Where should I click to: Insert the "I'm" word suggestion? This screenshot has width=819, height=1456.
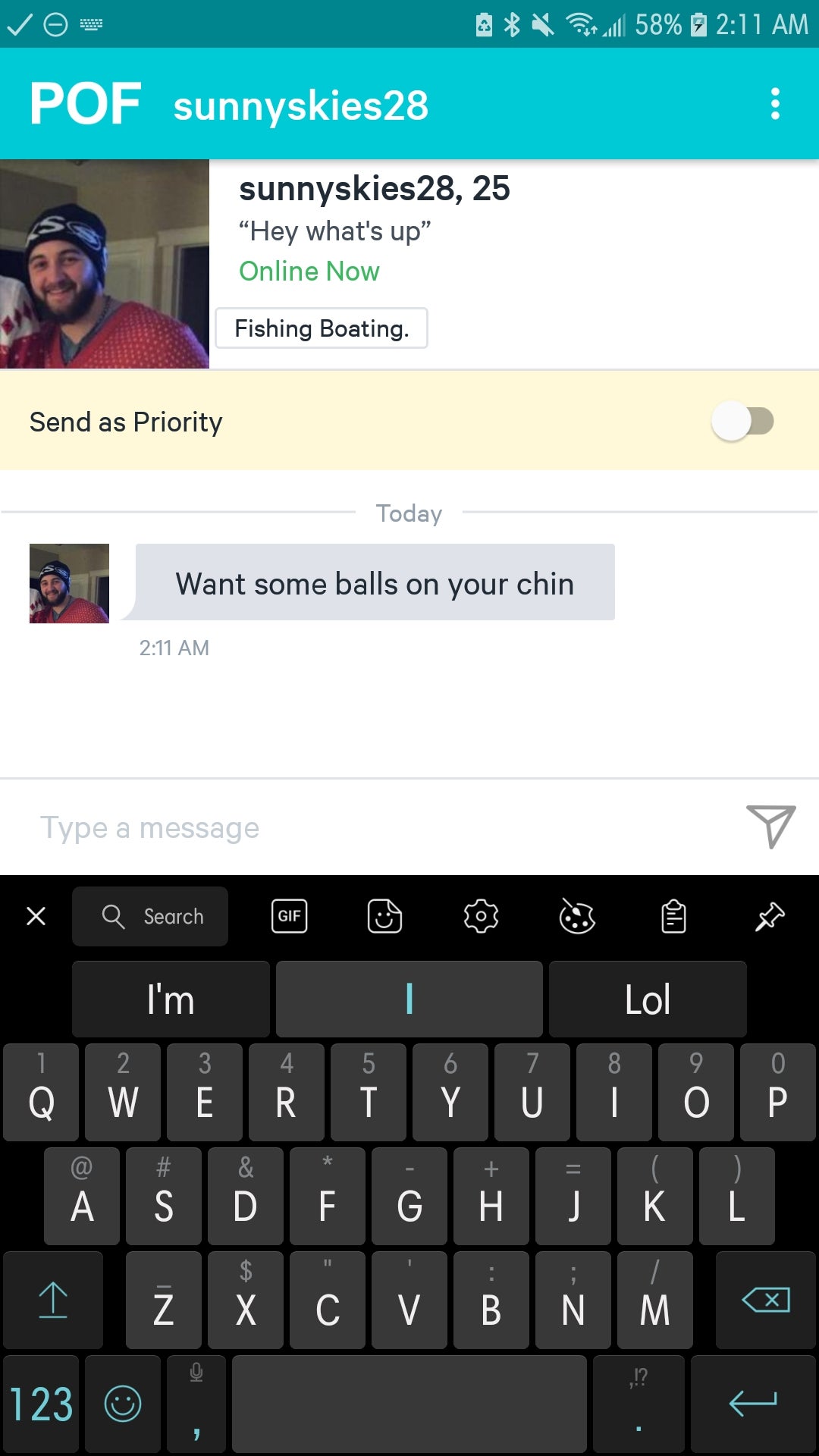(171, 999)
